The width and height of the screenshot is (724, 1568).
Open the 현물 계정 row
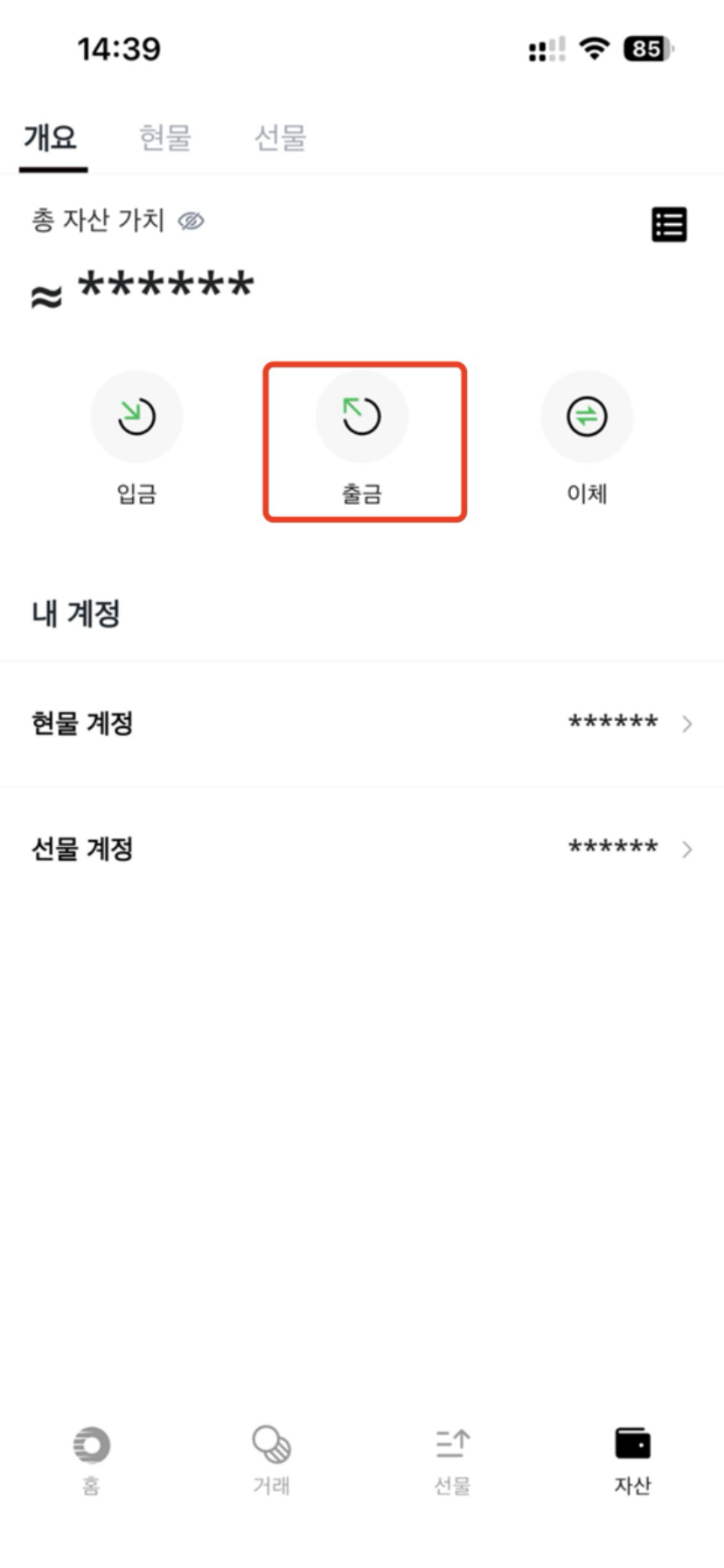pos(362,724)
